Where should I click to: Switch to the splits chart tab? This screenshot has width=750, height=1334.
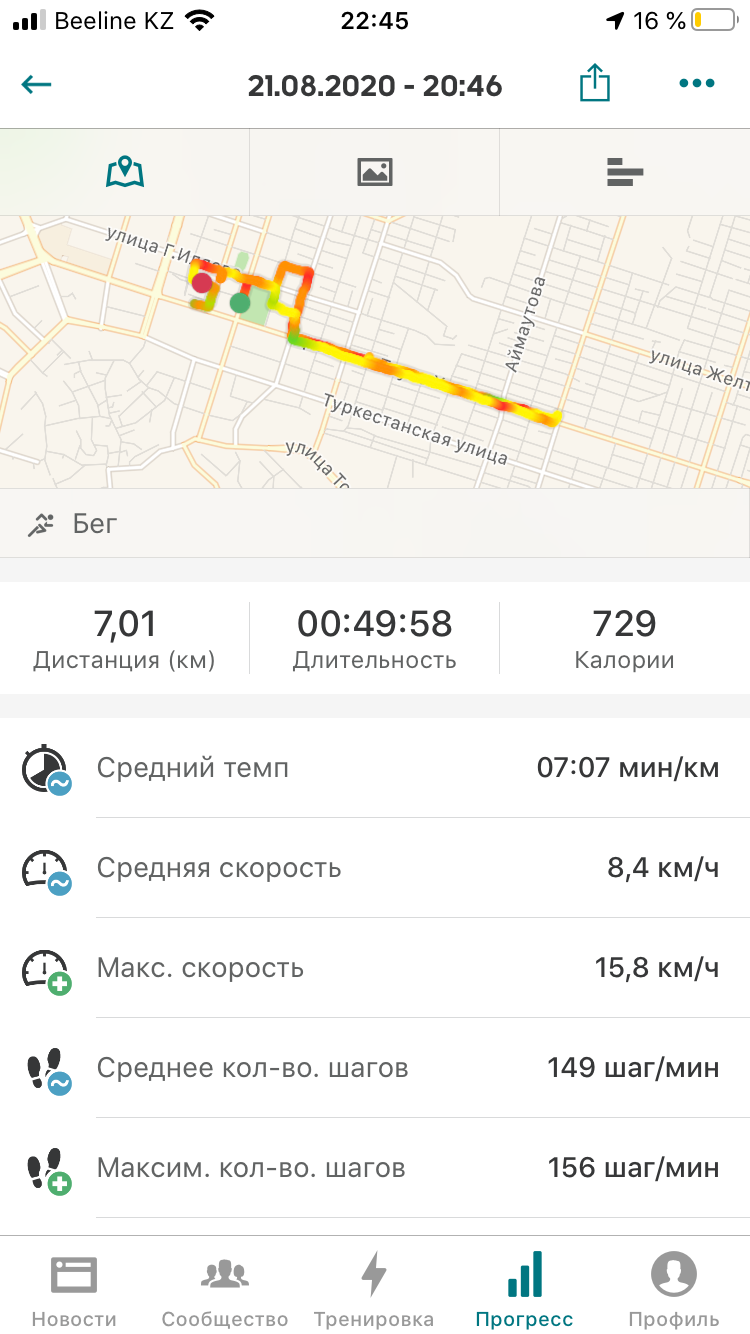(x=624, y=172)
